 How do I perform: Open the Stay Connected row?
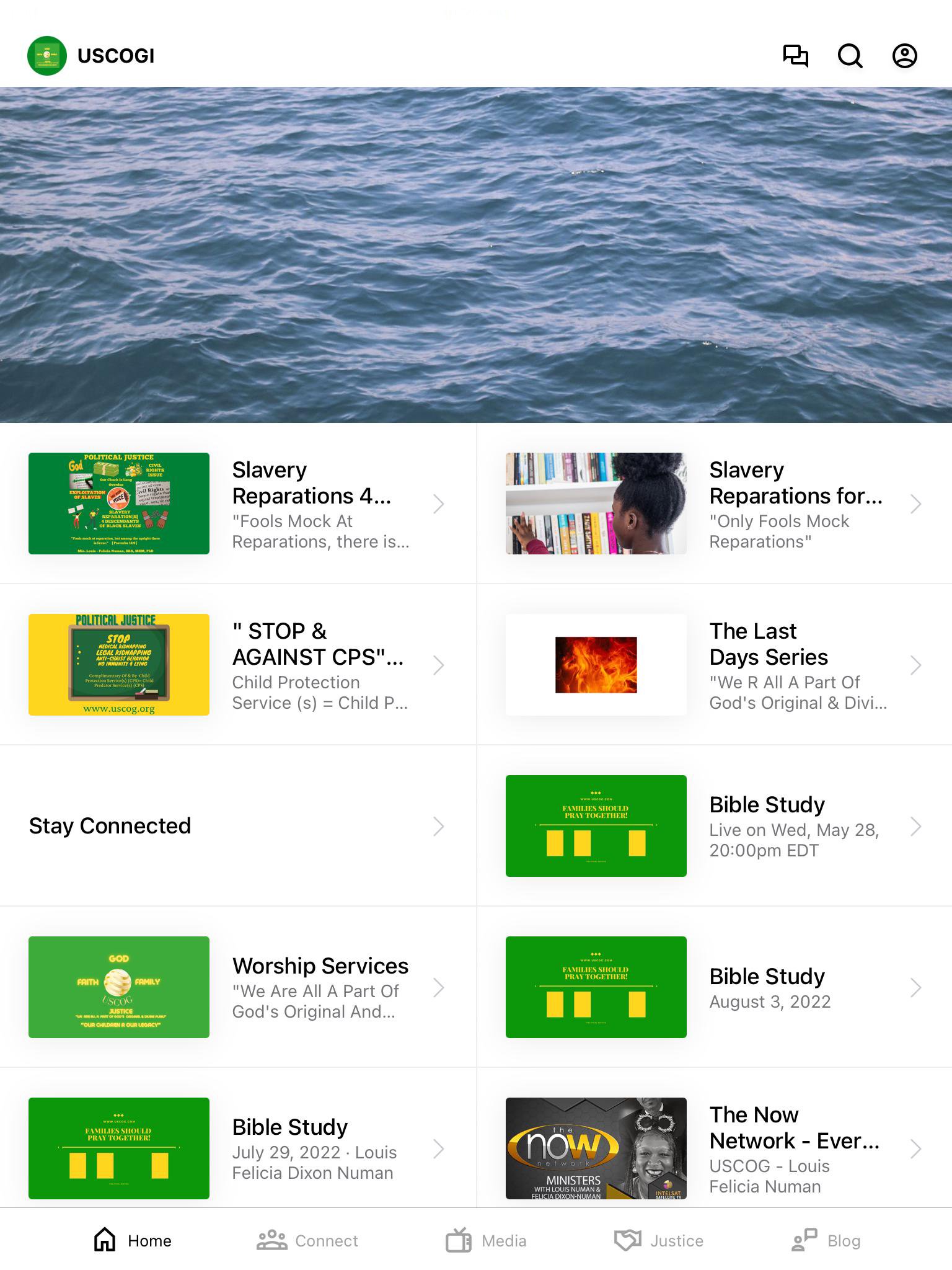238,826
